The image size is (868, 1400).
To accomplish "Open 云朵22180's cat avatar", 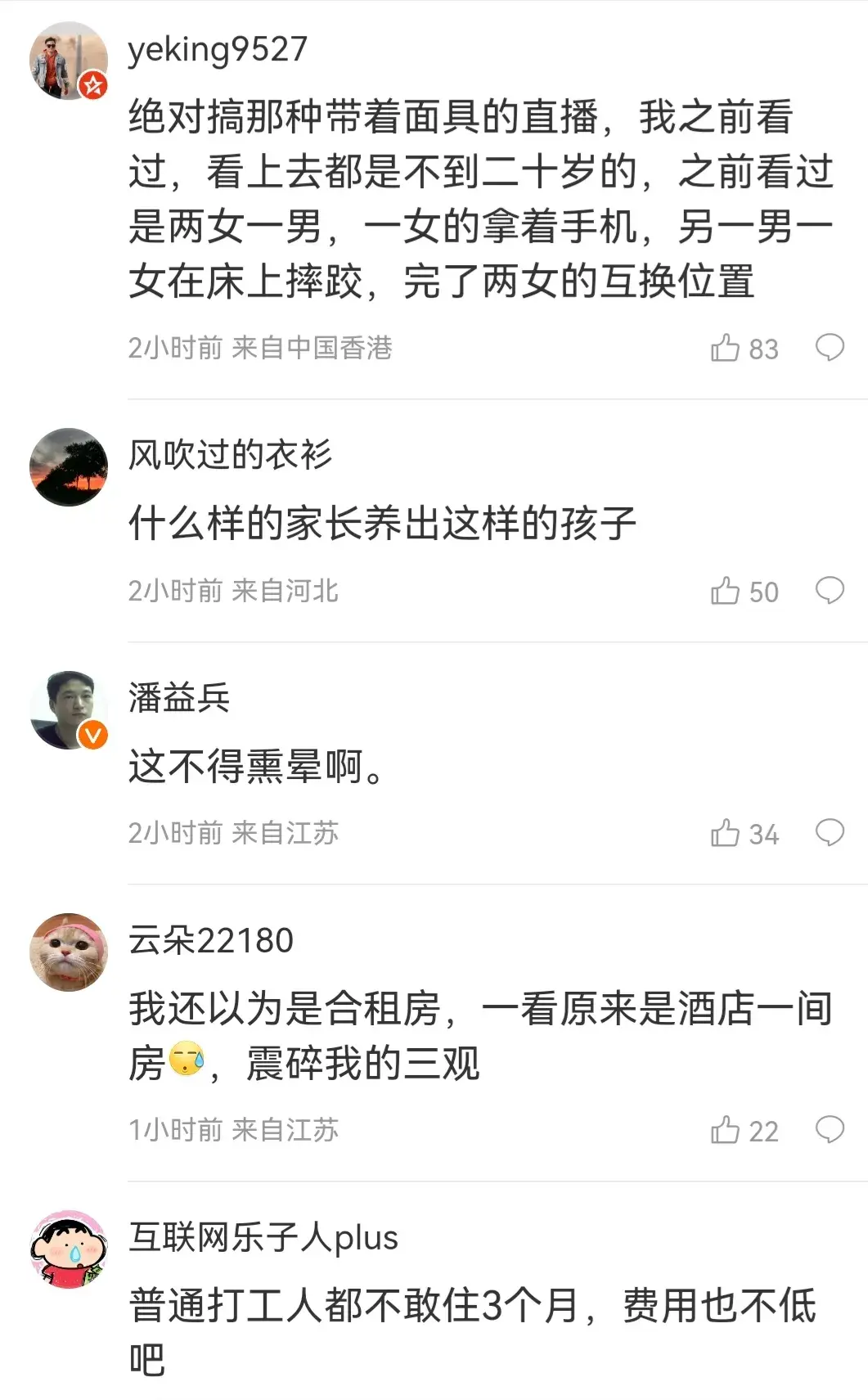I will click(69, 952).
